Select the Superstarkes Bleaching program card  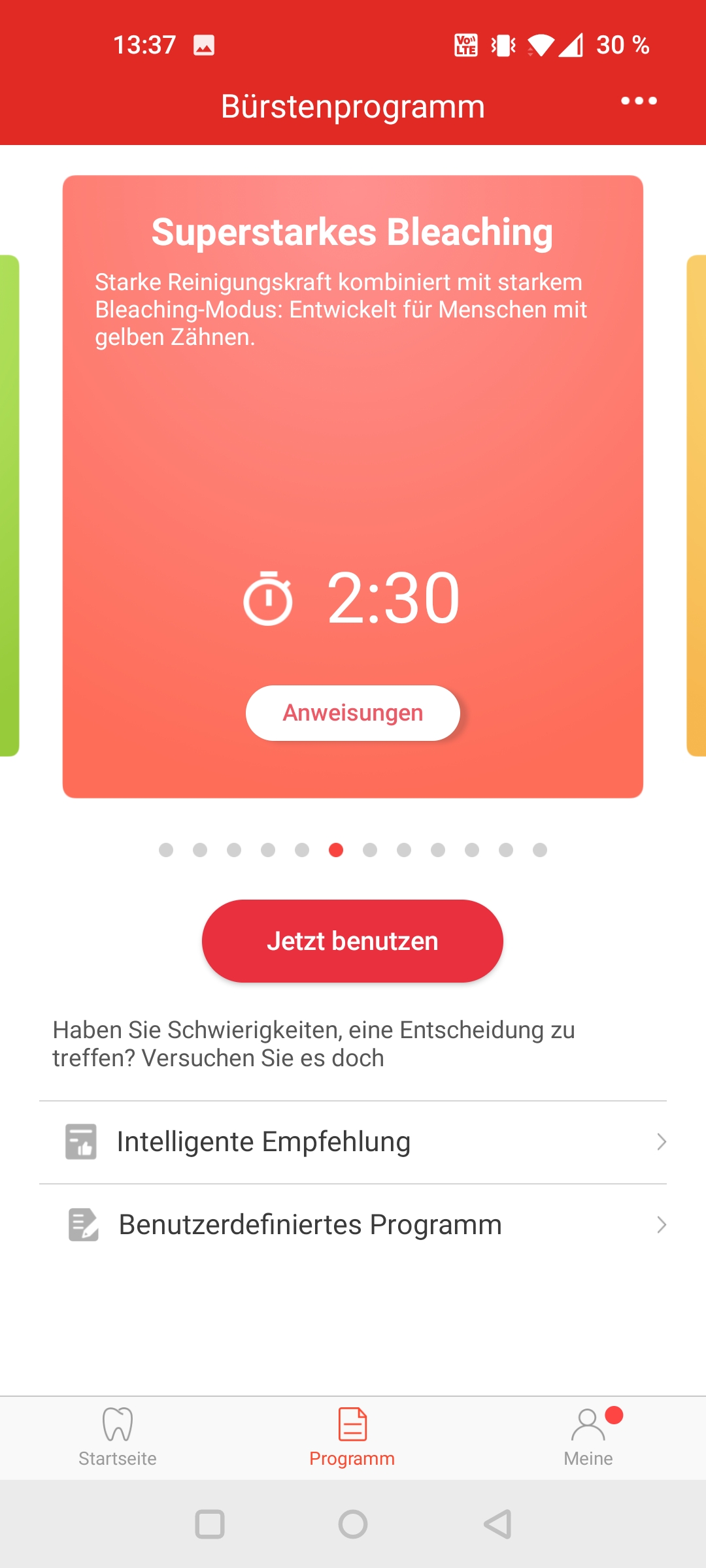(353, 487)
